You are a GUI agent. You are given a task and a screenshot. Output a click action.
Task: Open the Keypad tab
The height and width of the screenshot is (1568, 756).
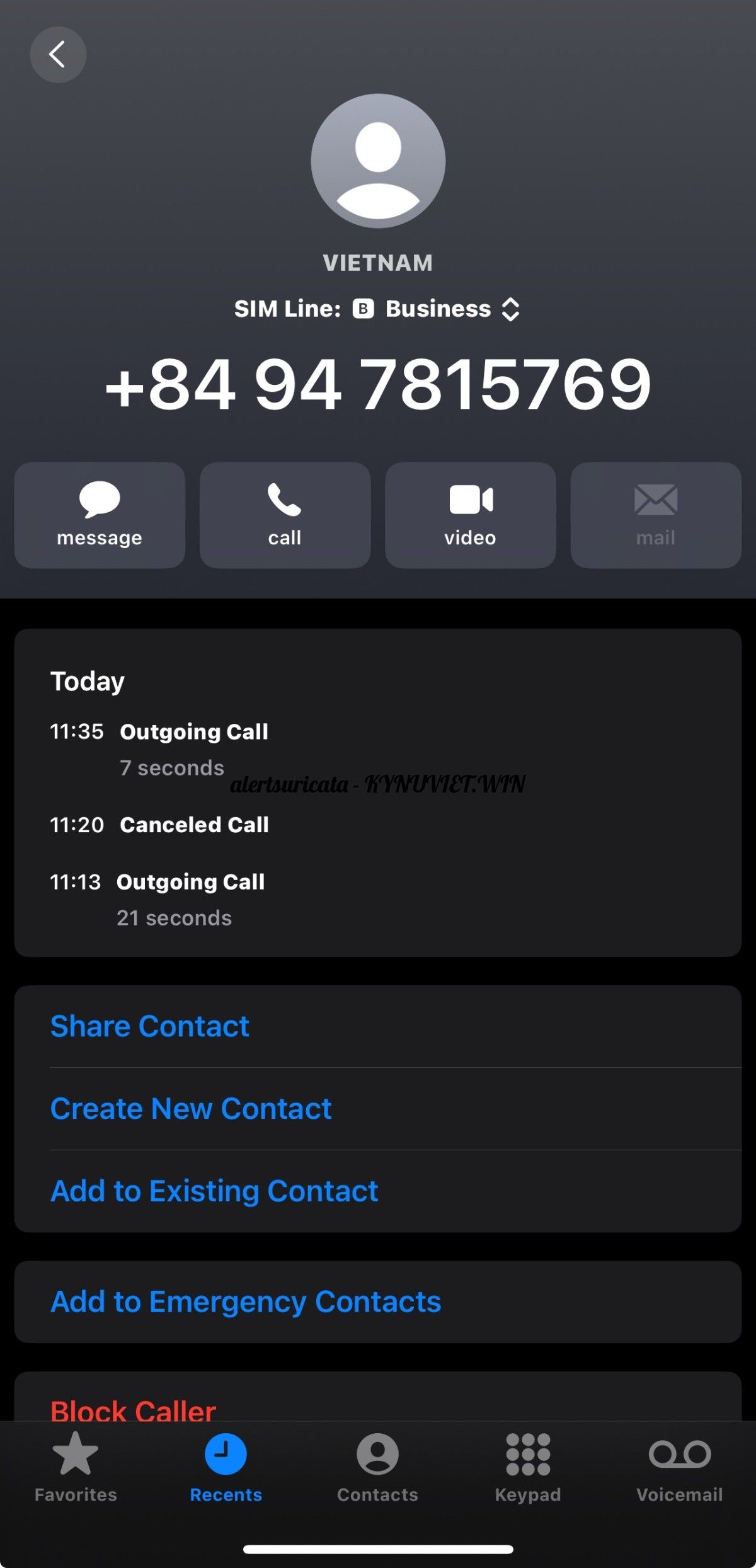tap(528, 1467)
